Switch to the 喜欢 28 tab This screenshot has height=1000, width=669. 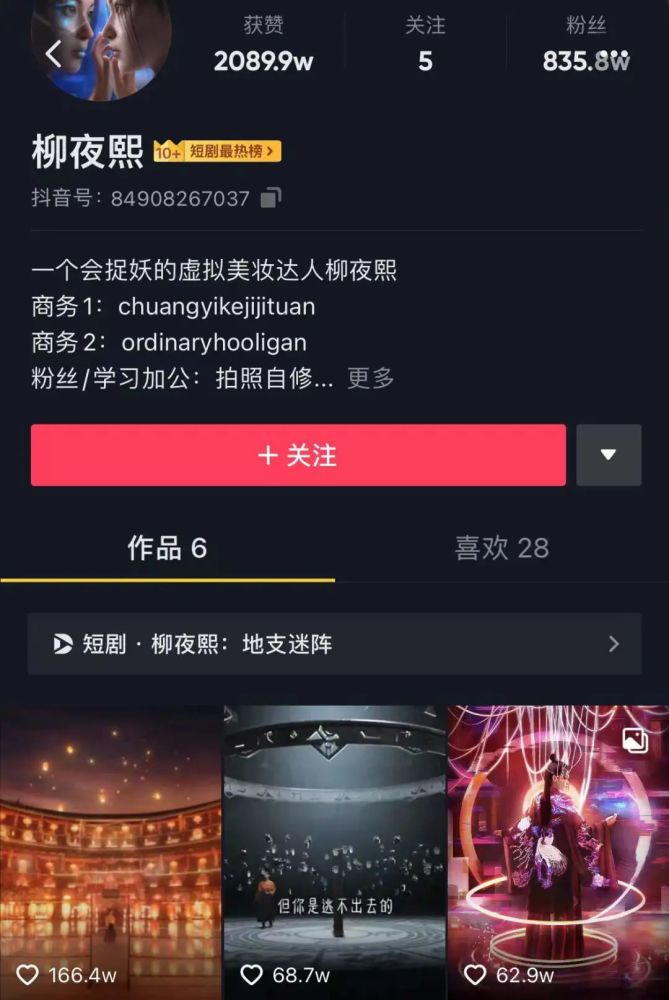tap(501, 548)
